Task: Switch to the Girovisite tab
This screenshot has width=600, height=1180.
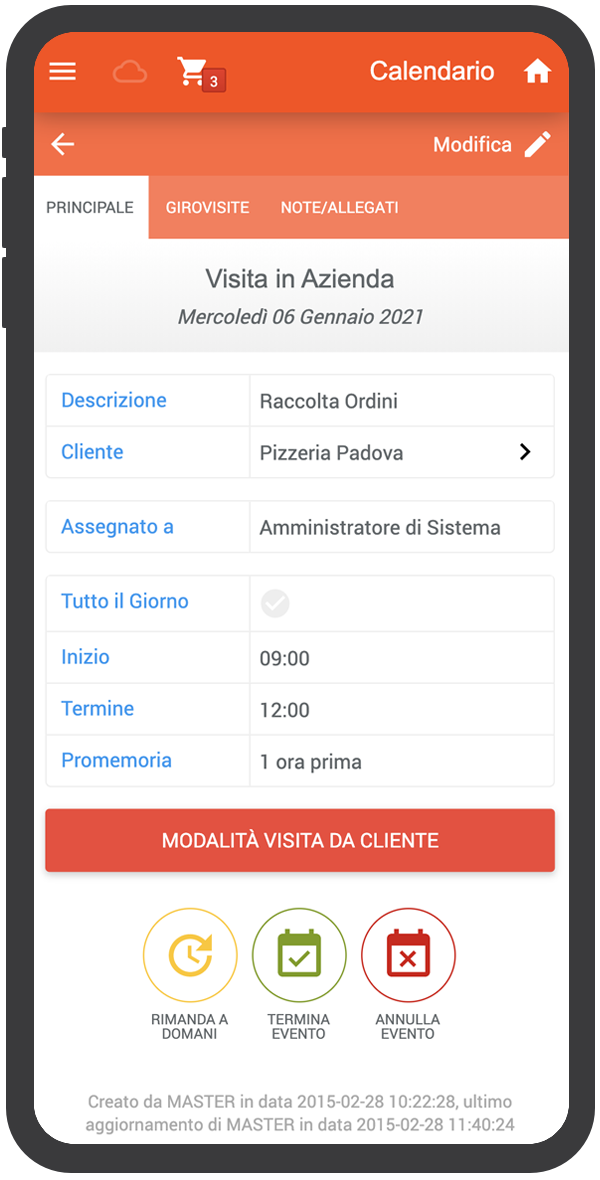Action: (x=208, y=208)
